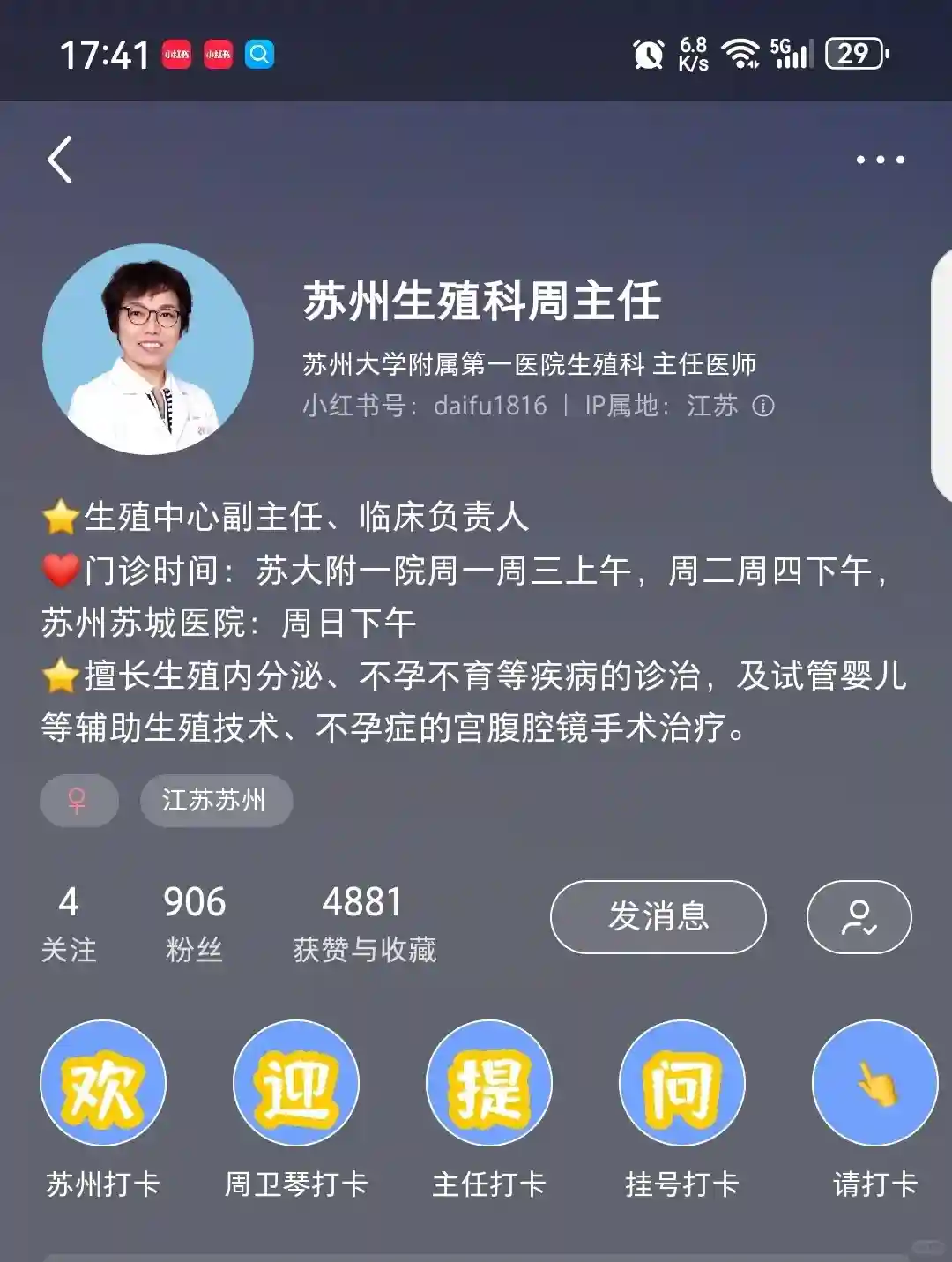The height and width of the screenshot is (1262, 952).
Task: Open the three-dot overflow menu
Action: pyautogui.click(x=880, y=160)
